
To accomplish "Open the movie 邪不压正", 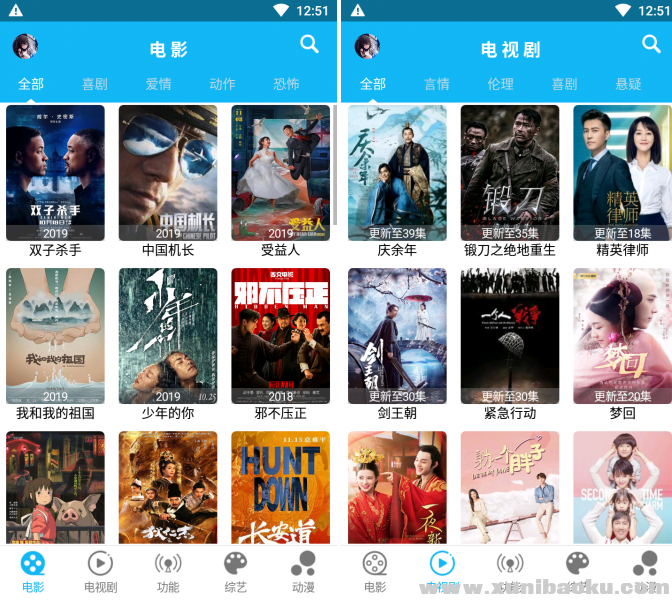I will pos(281,335).
